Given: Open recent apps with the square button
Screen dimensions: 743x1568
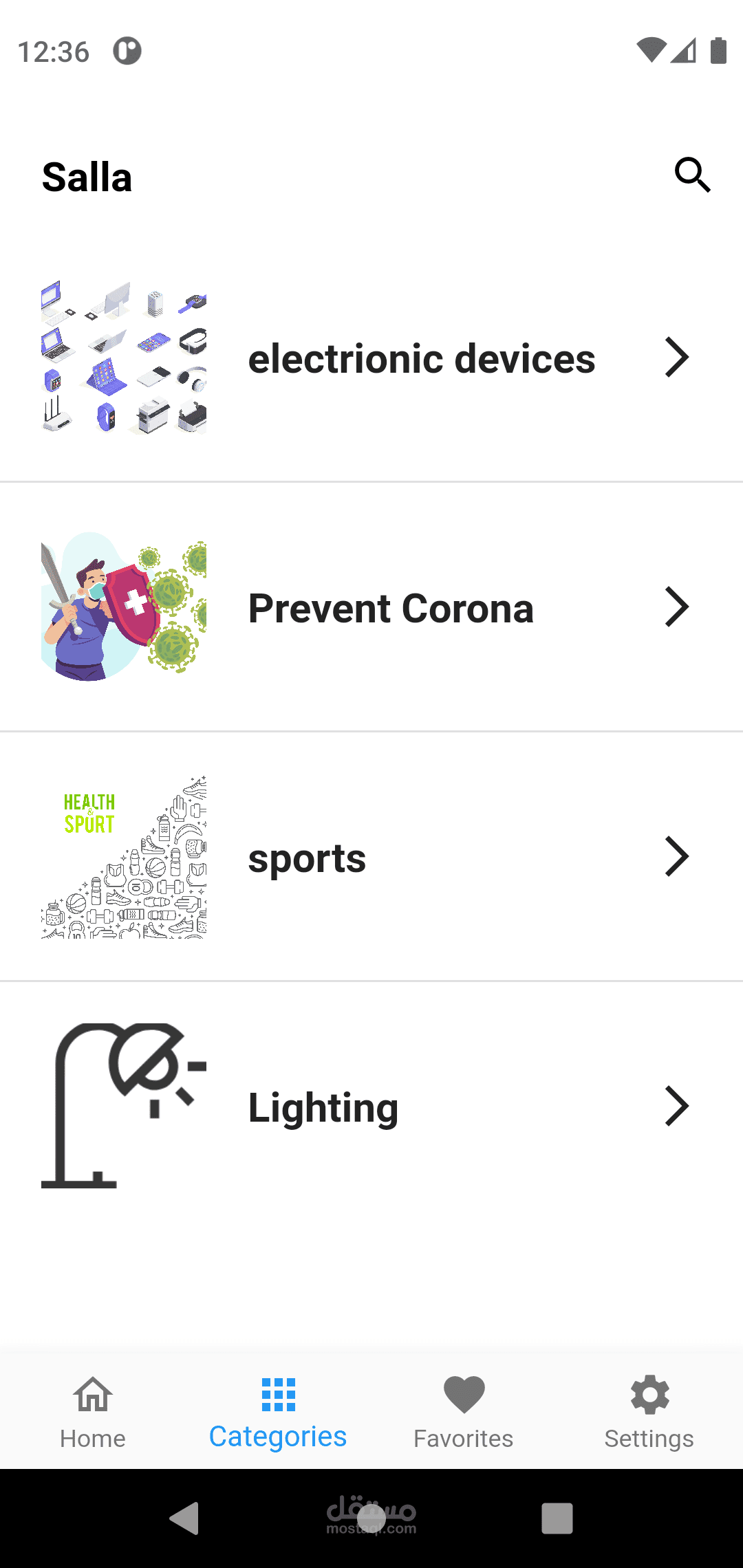Looking at the screenshot, I should (557, 1518).
